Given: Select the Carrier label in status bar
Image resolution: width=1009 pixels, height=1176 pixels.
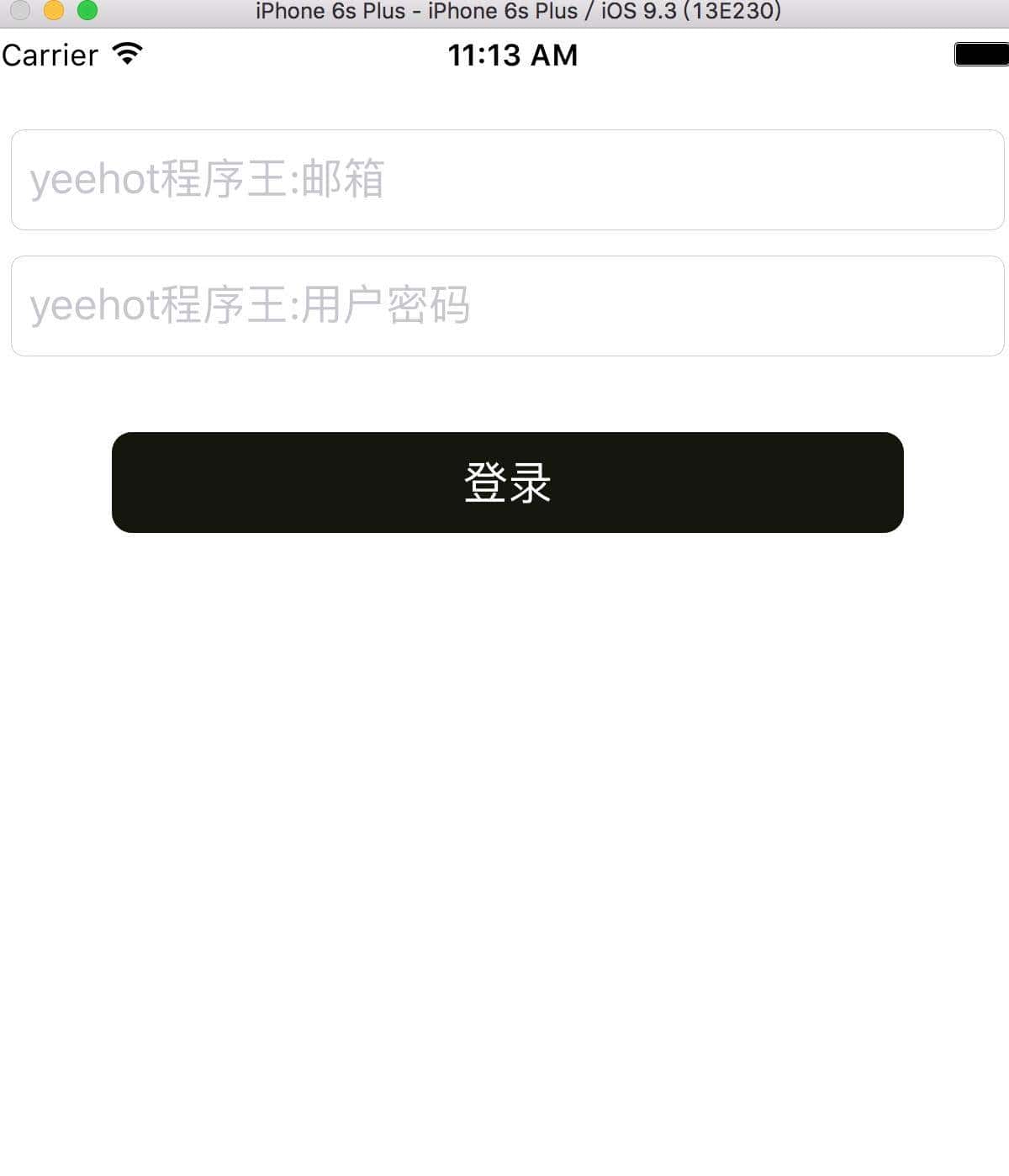Looking at the screenshot, I should pos(49,55).
